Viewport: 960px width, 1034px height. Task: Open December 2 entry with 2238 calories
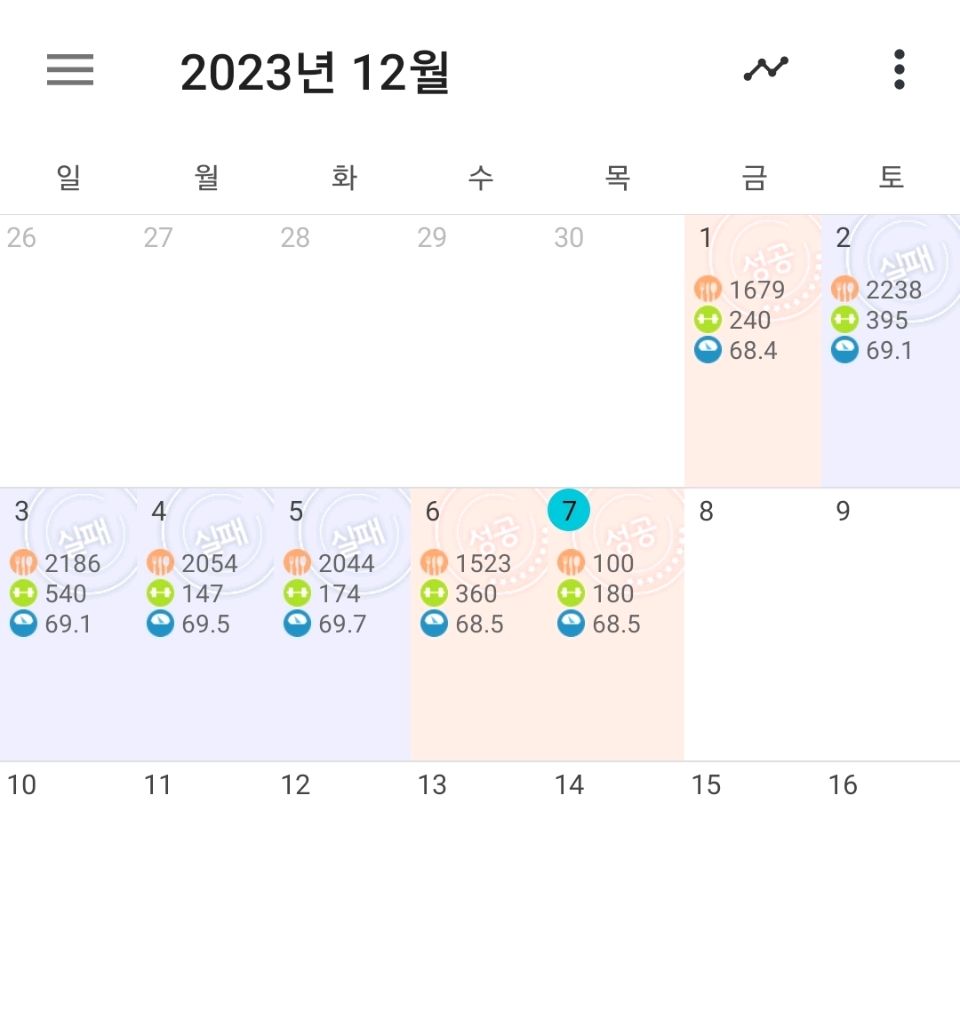890,350
